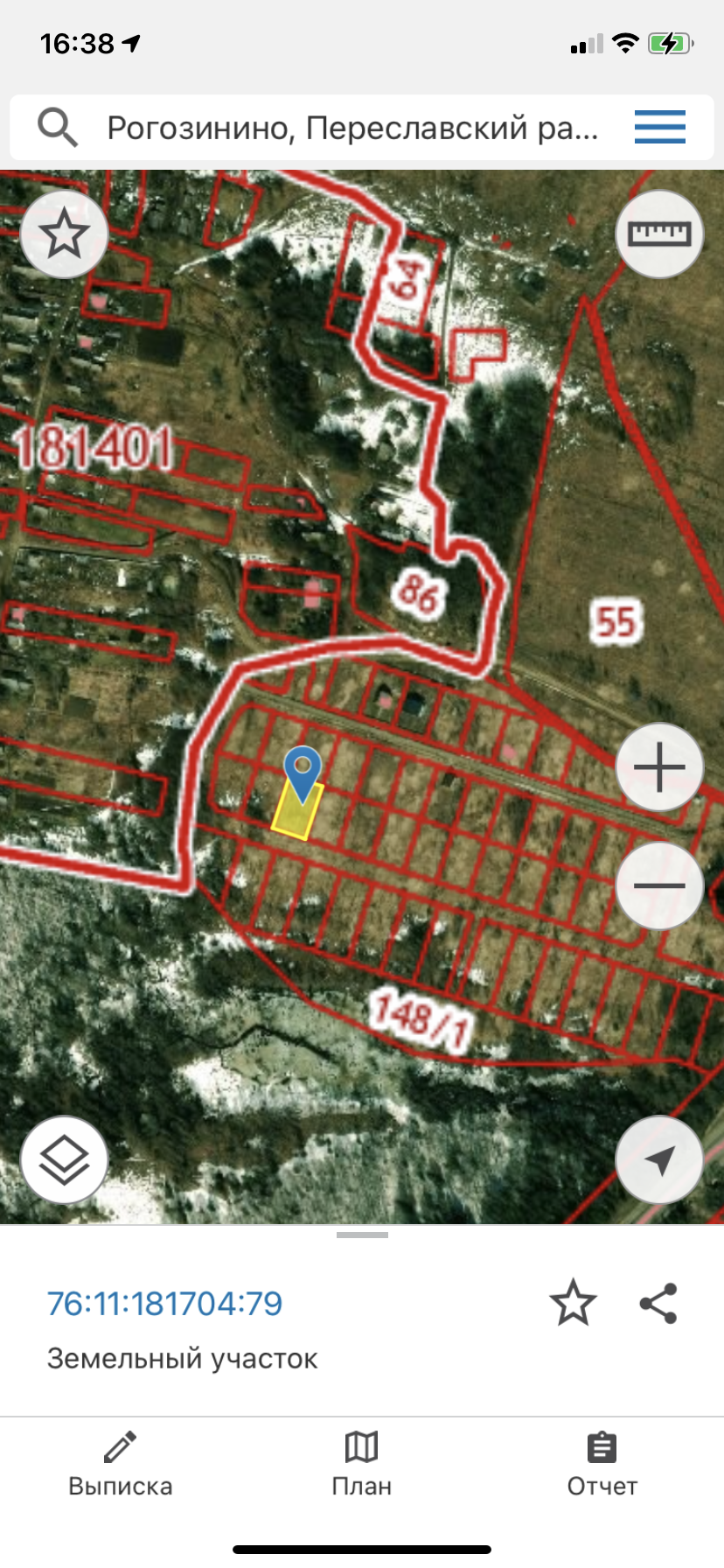Open the Выписка section
The height and width of the screenshot is (1568, 724).
pos(121,1465)
